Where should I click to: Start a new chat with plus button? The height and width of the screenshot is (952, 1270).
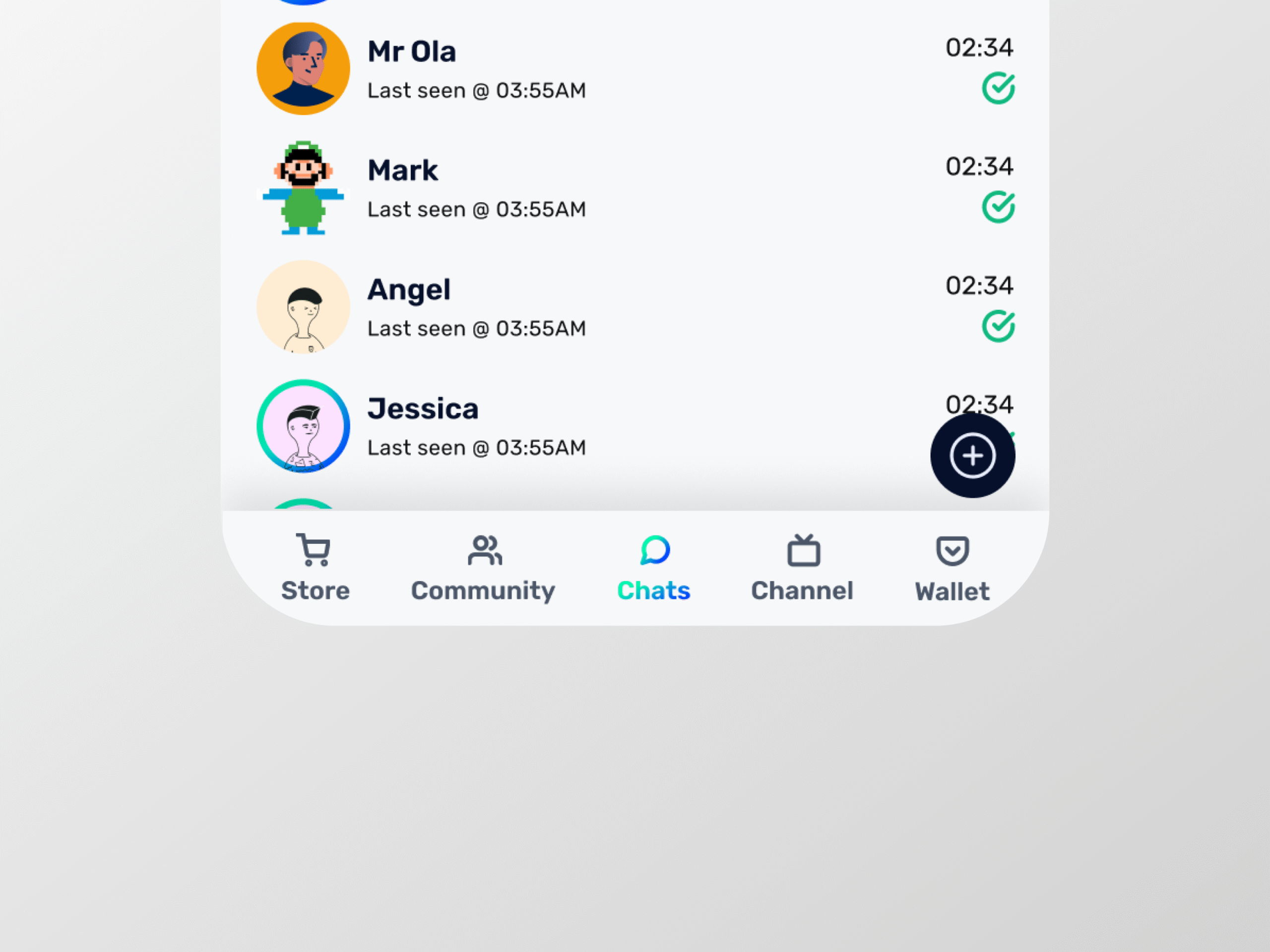[972, 456]
